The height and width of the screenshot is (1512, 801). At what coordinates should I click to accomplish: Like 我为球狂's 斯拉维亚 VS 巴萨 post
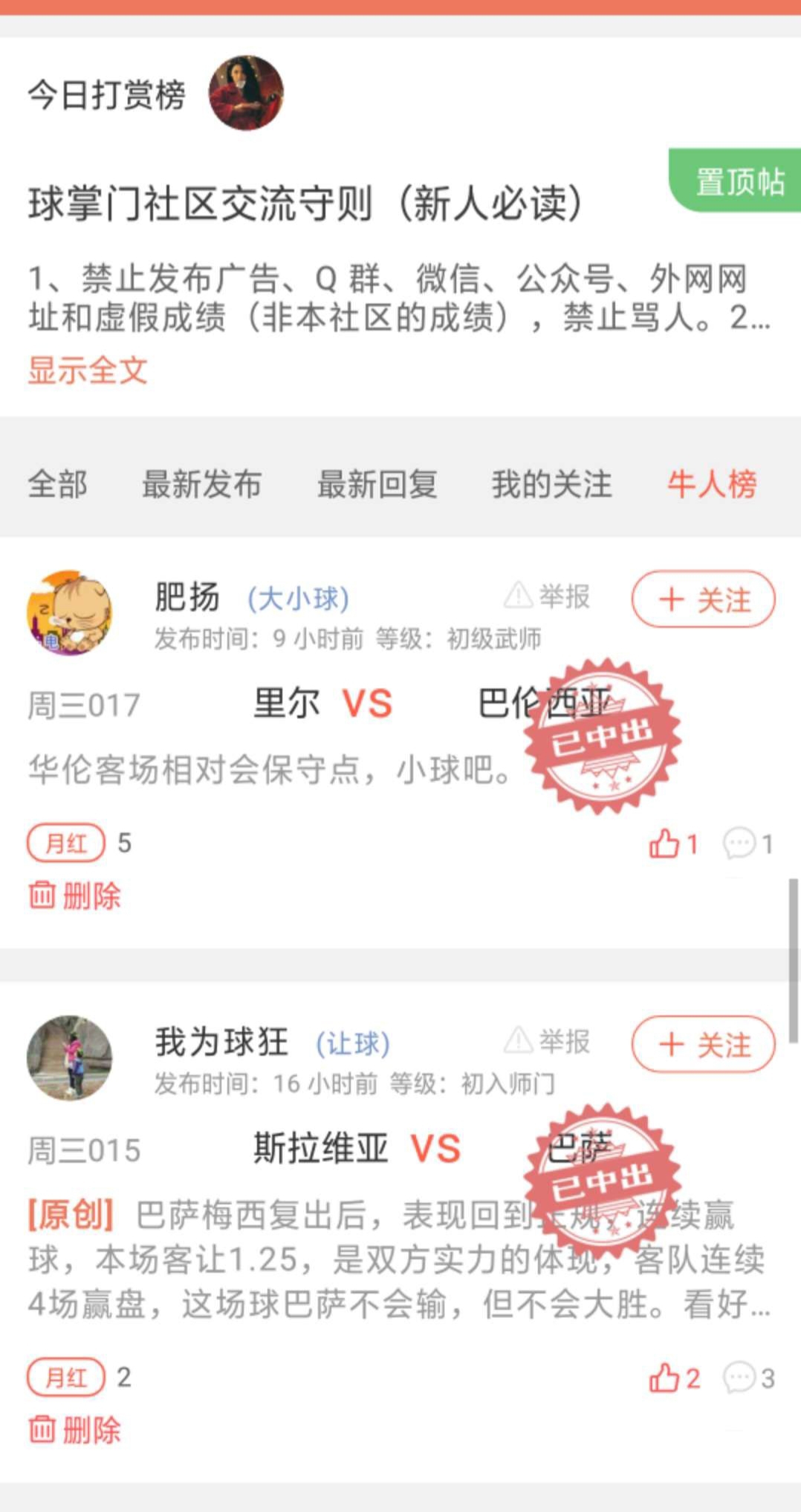pyautogui.click(x=672, y=1378)
